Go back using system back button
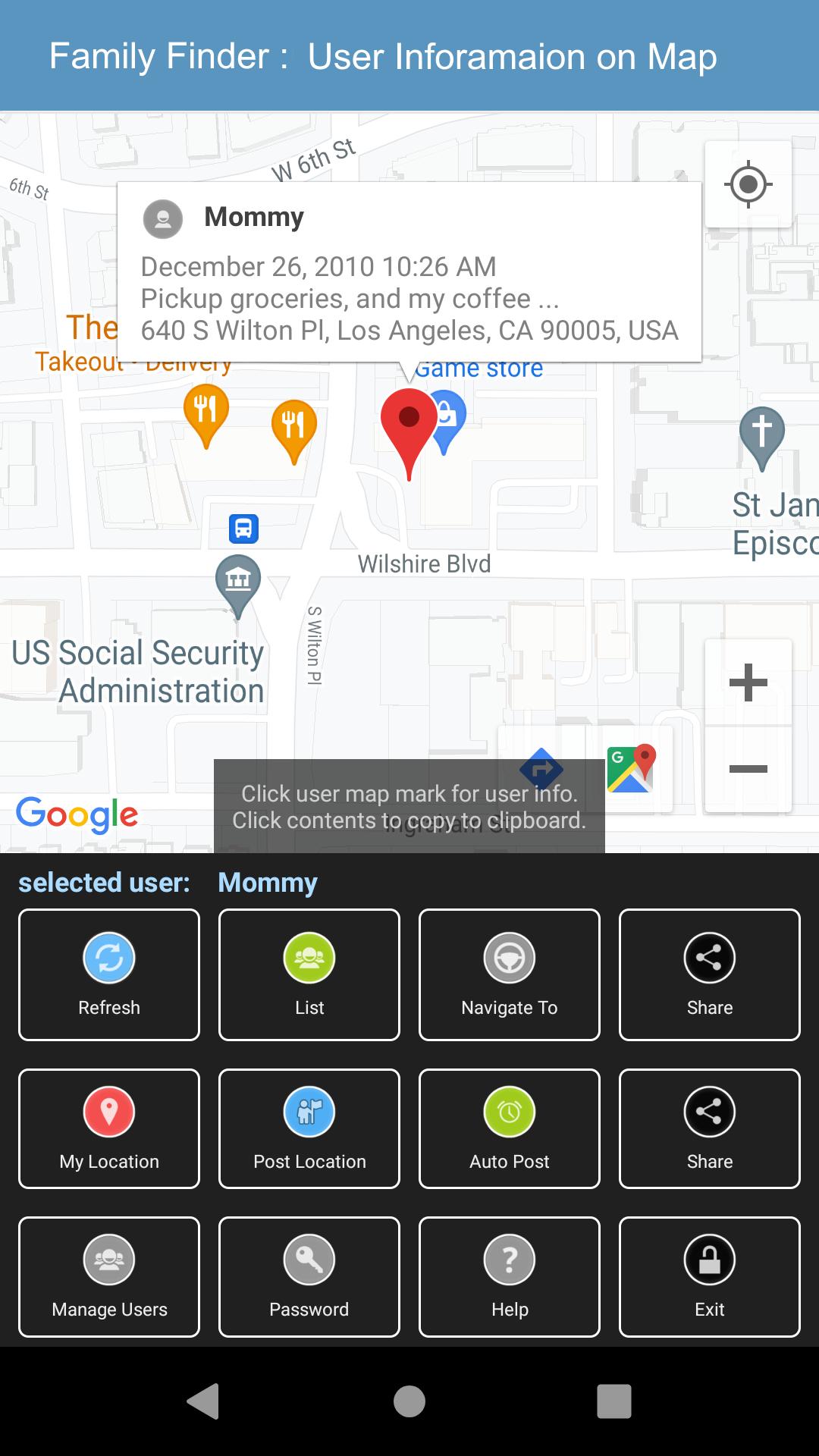This screenshot has height=1456, width=819. [203, 1401]
